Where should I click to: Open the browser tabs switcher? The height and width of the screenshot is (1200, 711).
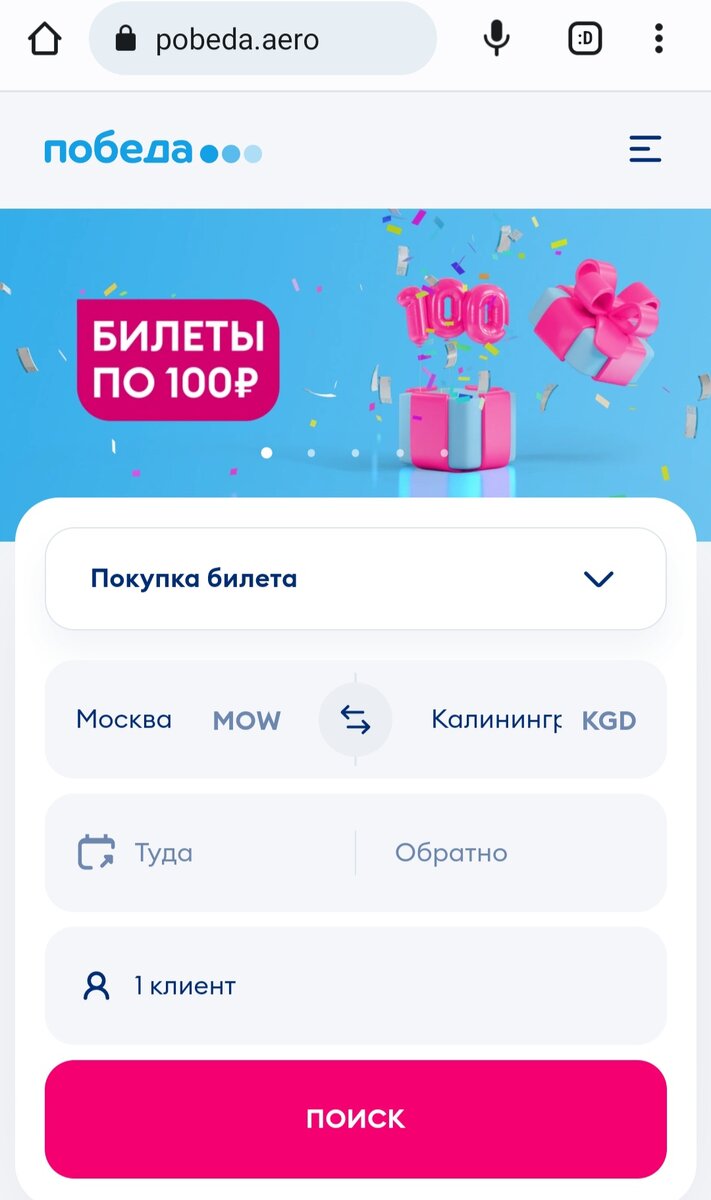(585, 39)
